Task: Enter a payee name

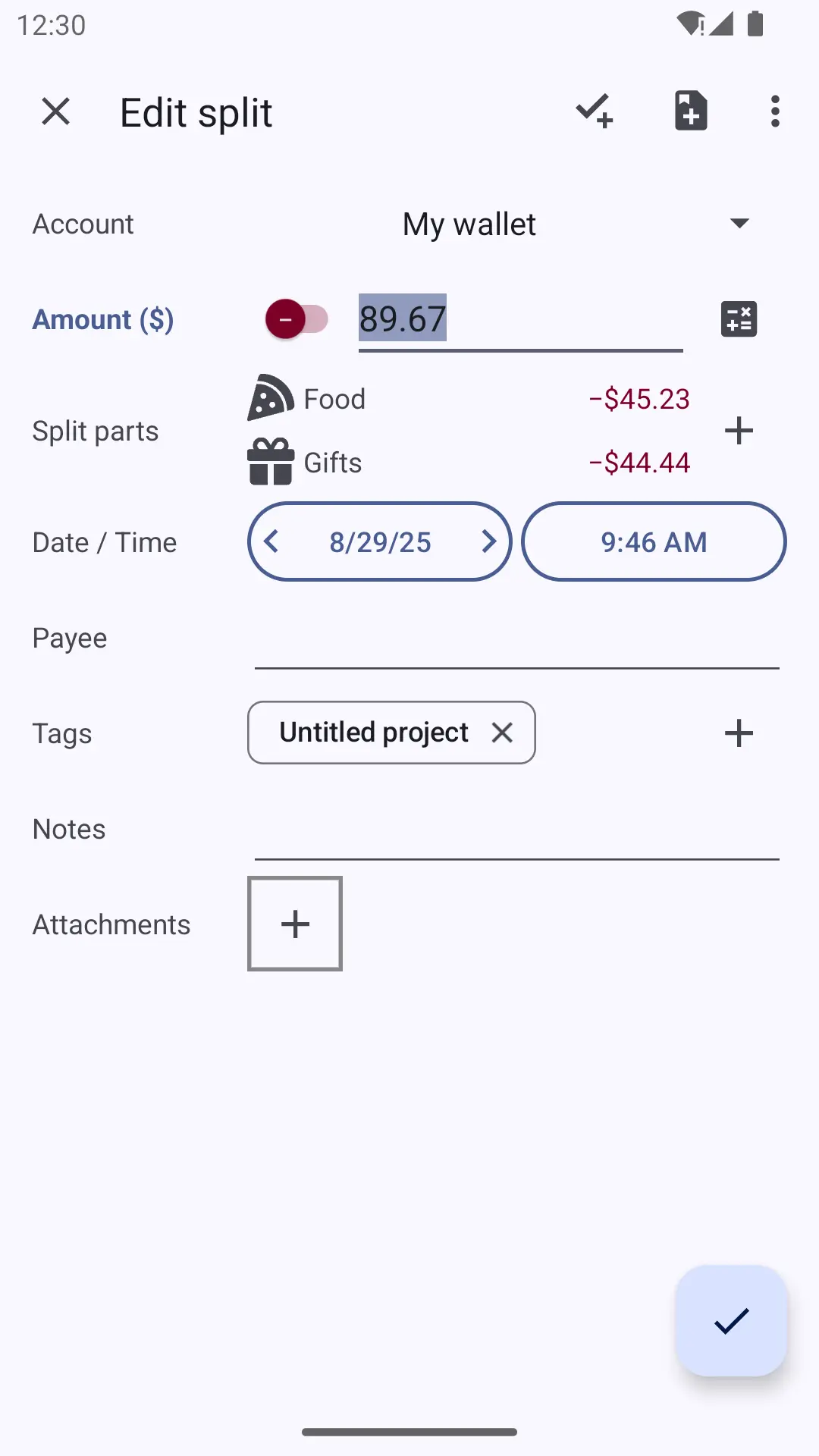Action: [x=517, y=641]
